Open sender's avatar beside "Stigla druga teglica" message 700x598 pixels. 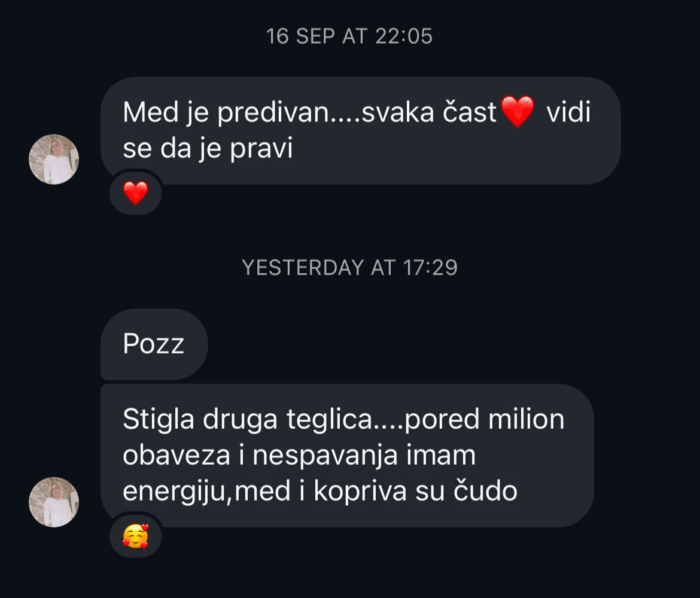click(x=54, y=501)
